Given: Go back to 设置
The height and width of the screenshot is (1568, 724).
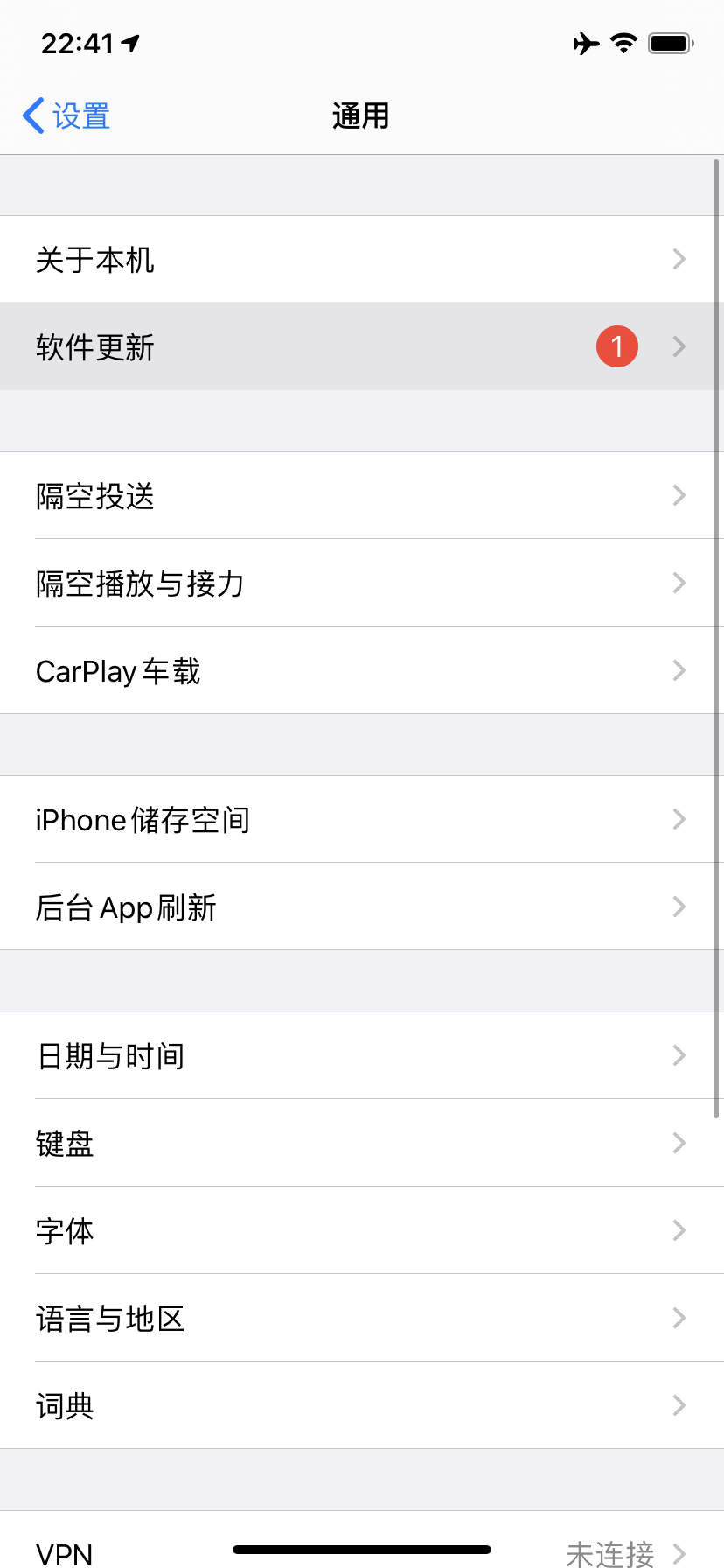Looking at the screenshot, I should pyautogui.click(x=66, y=115).
